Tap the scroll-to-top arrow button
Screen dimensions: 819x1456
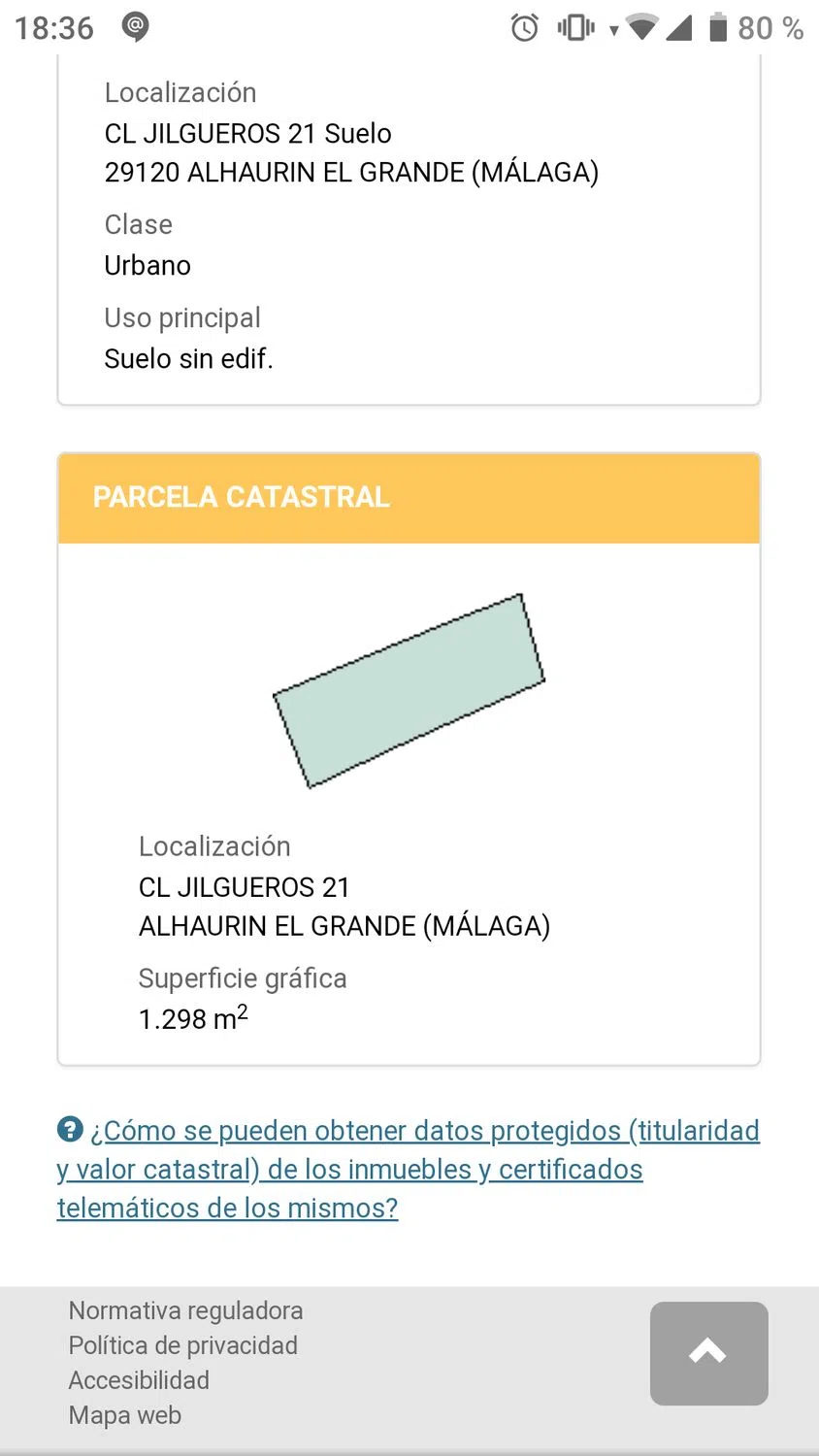click(x=708, y=1353)
